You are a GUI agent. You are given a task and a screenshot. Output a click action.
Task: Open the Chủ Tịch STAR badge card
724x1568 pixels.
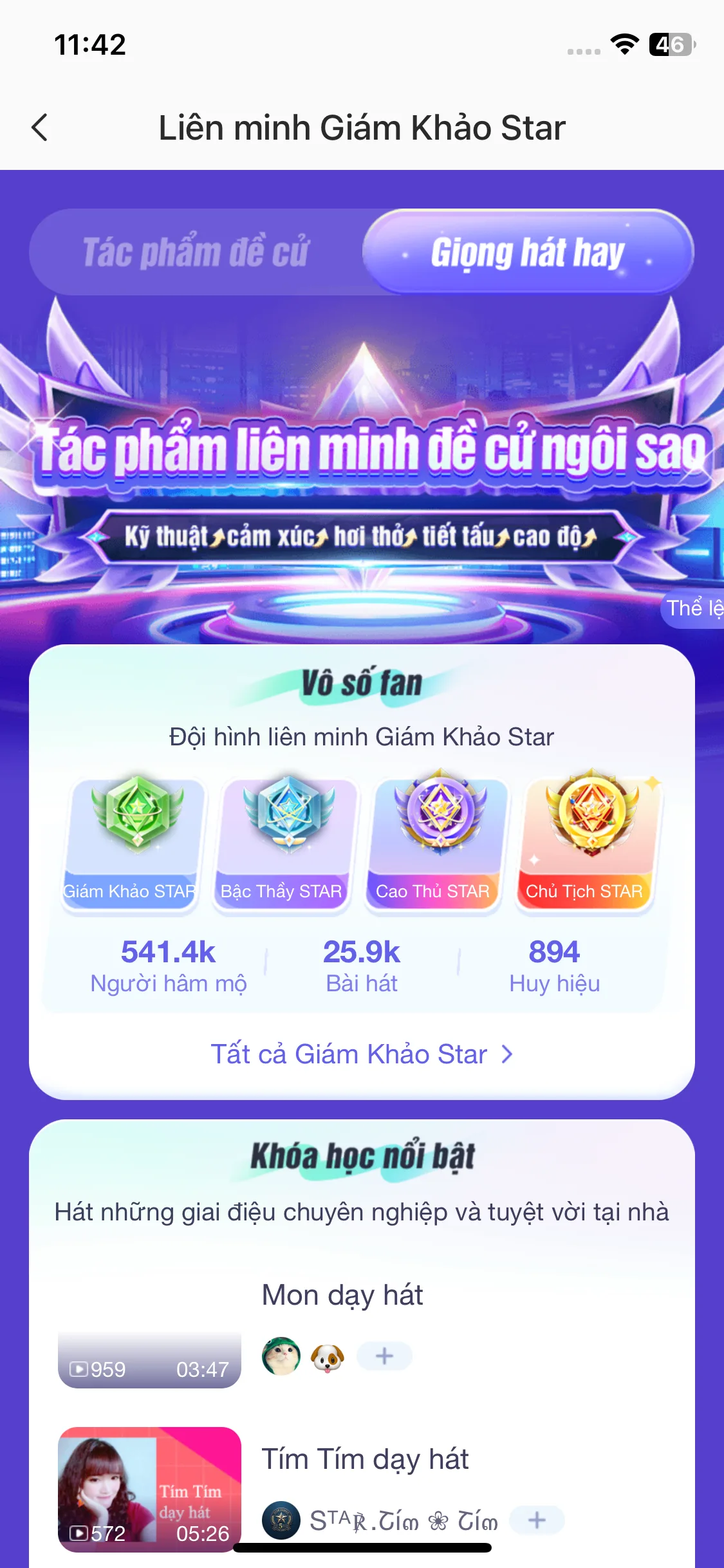click(x=588, y=842)
